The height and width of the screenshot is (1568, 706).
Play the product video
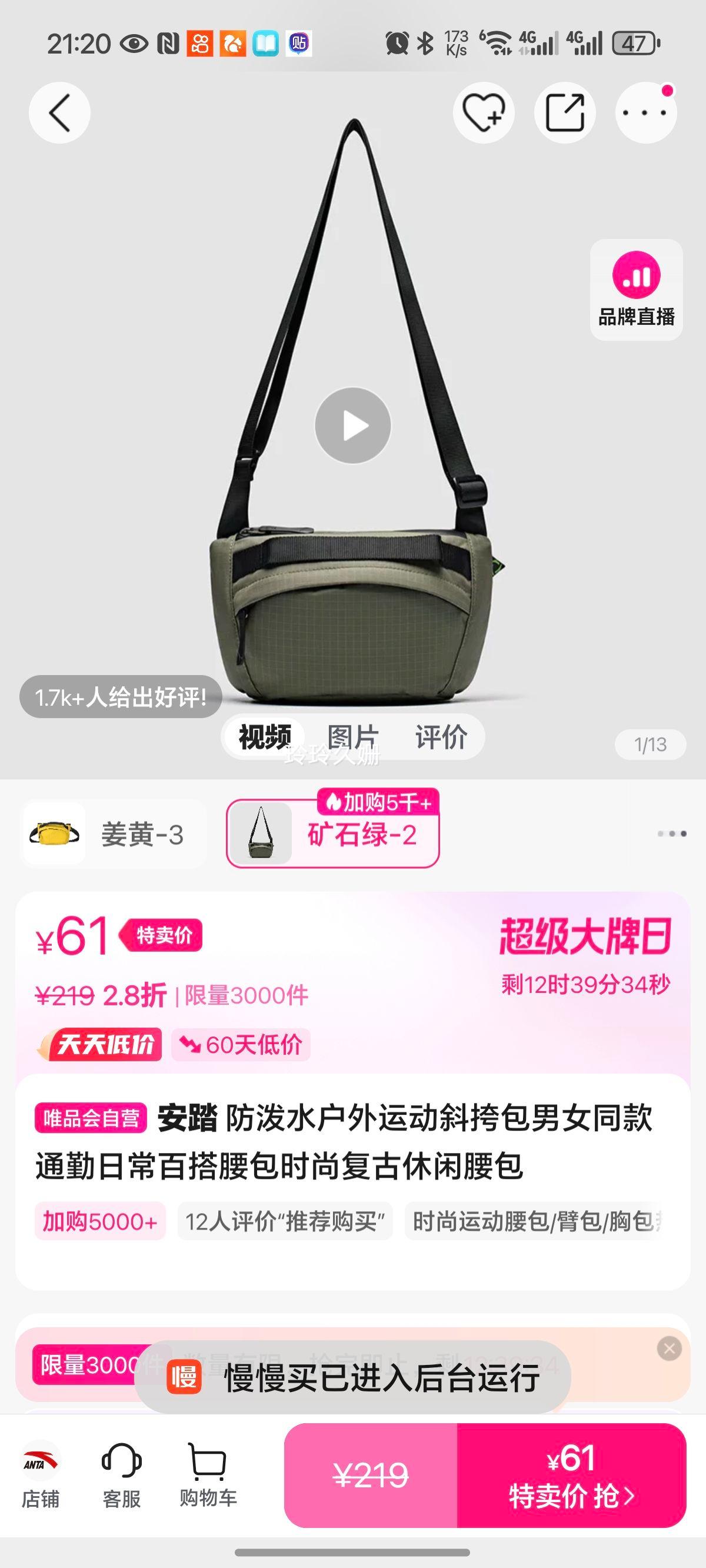point(353,426)
